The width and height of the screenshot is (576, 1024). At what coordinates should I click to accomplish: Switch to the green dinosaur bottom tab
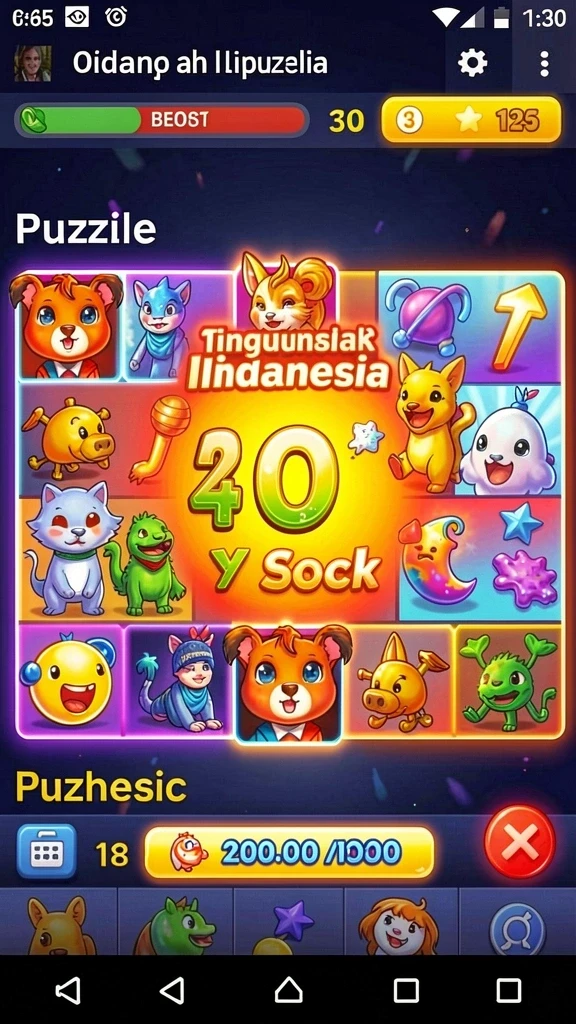point(175,921)
